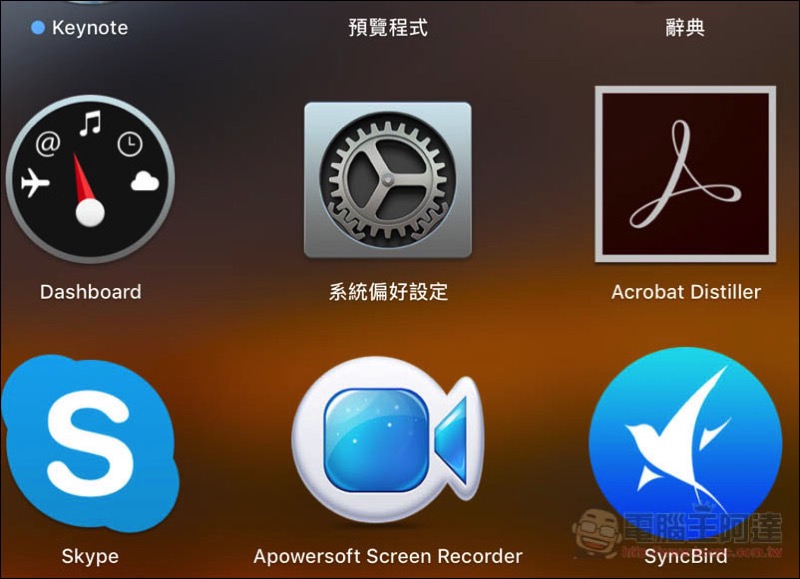Open the Dashboard app
The height and width of the screenshot is (579, 800).
pyautogui.click(x=90, y=180)
